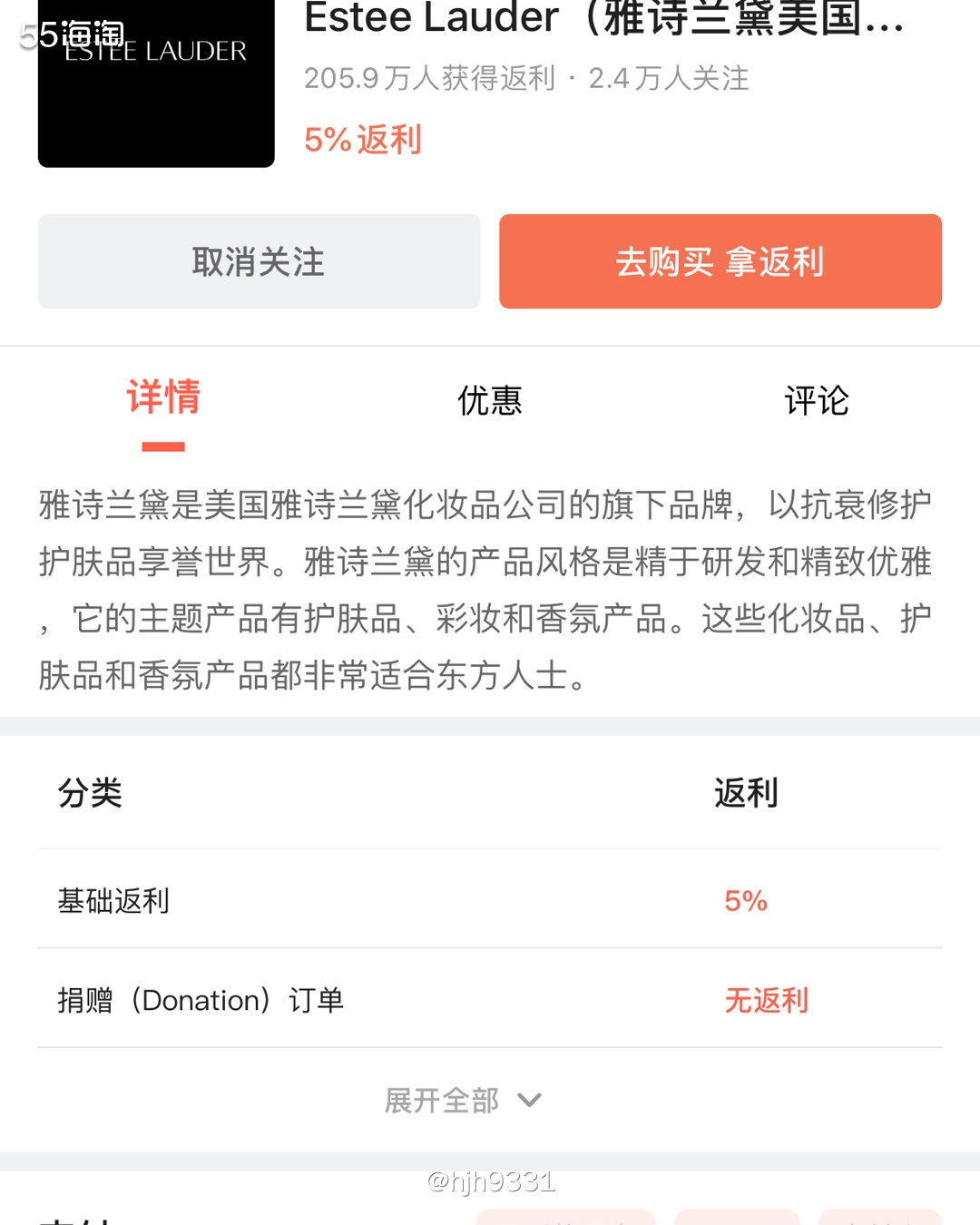Switch to the 评论 tab

pos(817,400)
